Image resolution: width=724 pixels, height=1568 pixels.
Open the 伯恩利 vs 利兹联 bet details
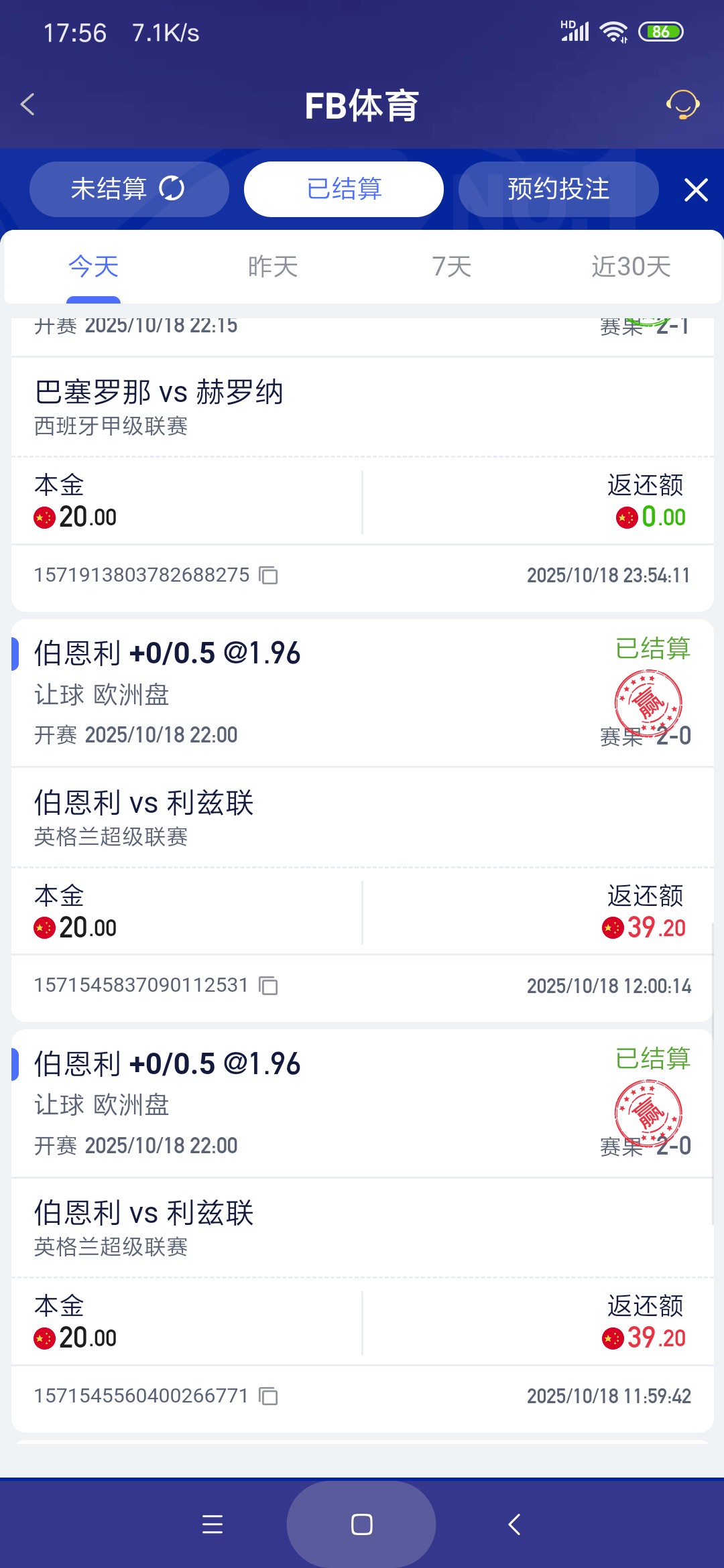[x=143, y=802]
